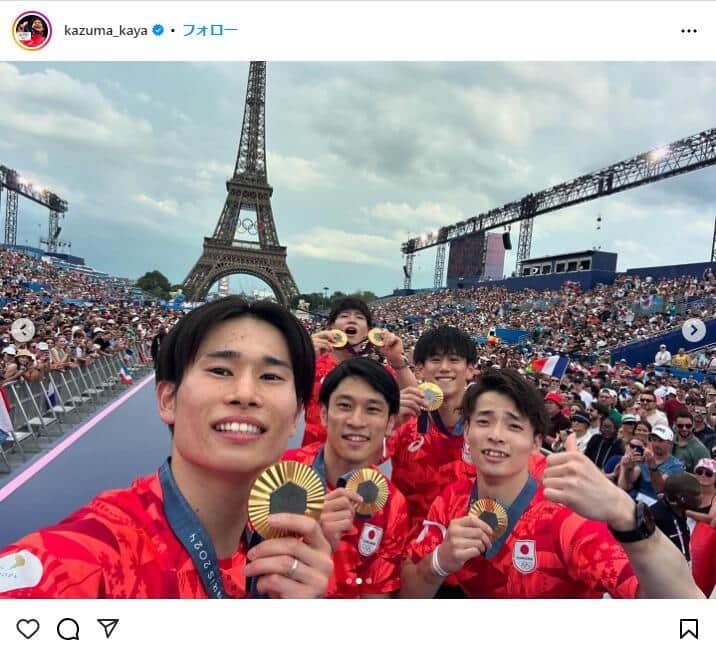Like this post with the heart

[x=28, y=628]
